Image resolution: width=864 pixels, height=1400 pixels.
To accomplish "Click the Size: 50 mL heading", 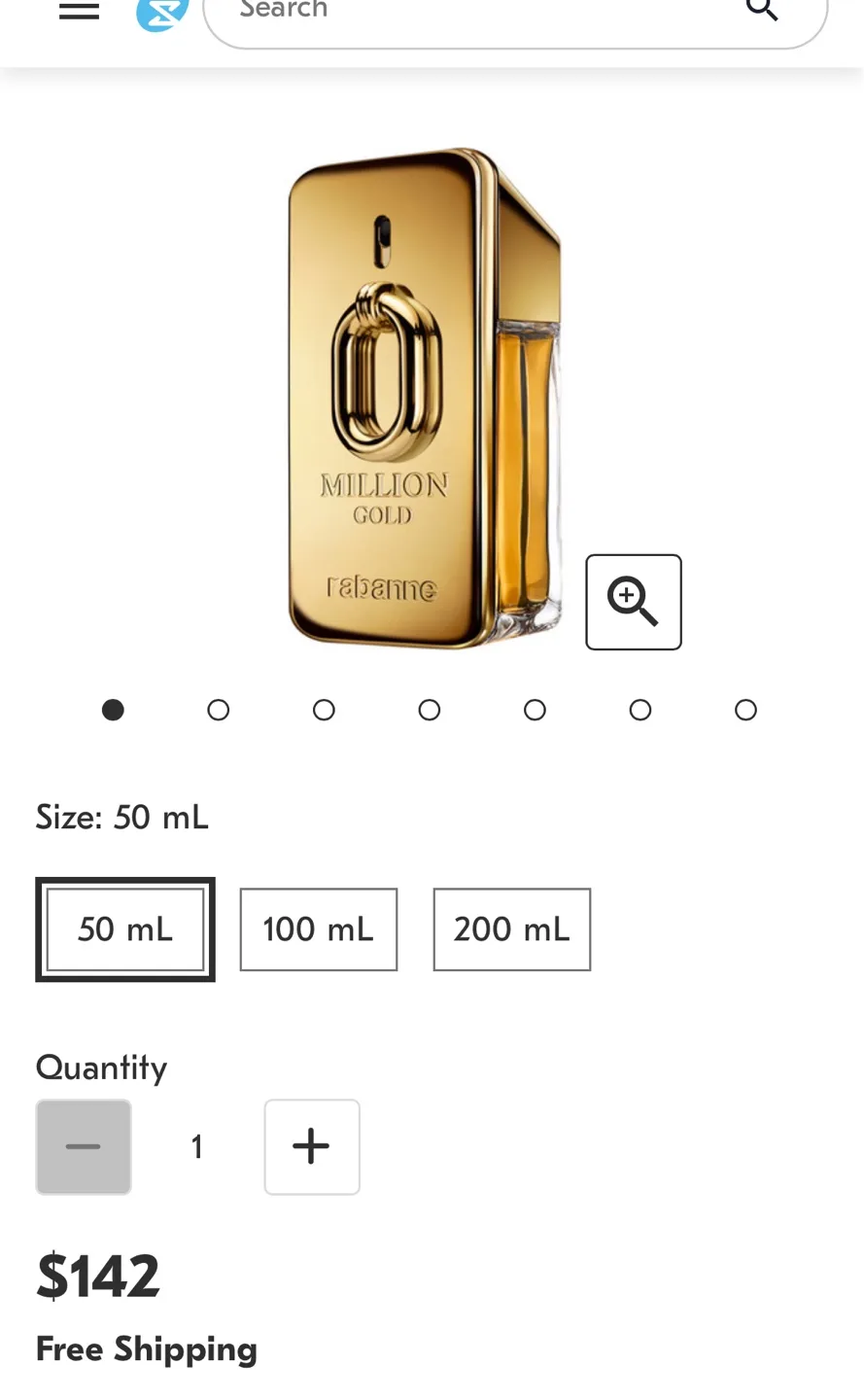I will [121, 817].
